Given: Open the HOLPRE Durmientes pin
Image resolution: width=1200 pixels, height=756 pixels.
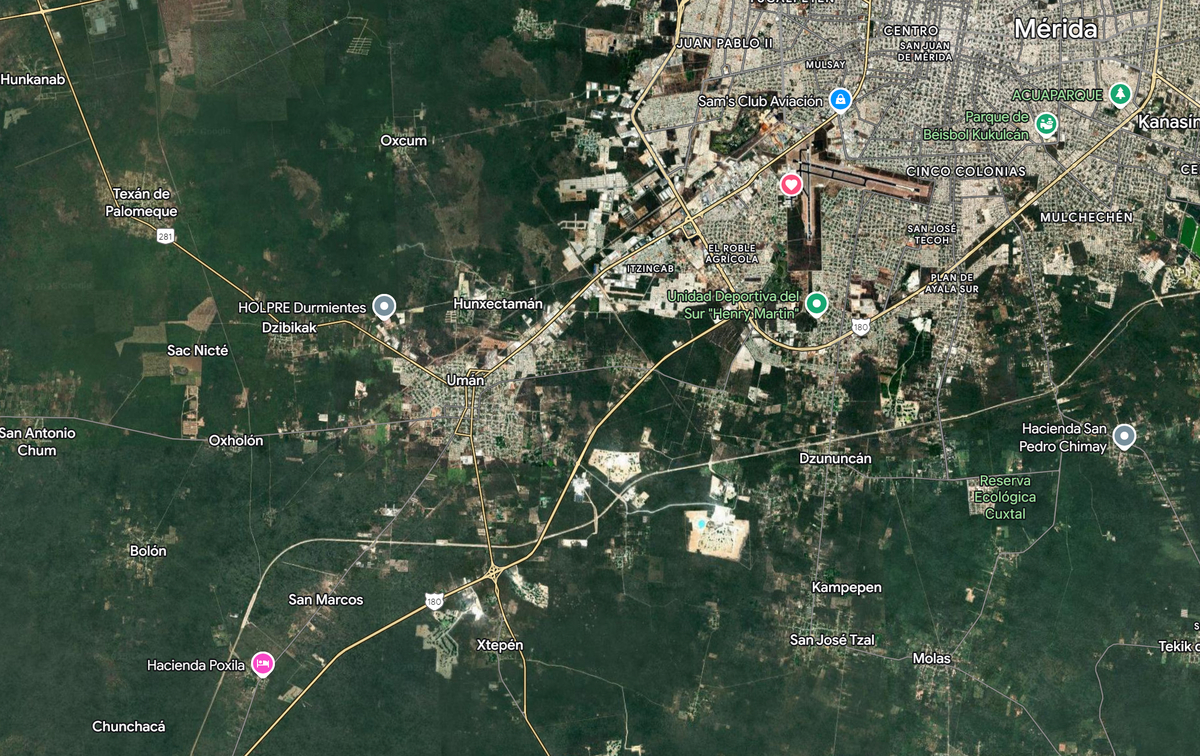Looking at the screenshot, I should click(384, 306).
